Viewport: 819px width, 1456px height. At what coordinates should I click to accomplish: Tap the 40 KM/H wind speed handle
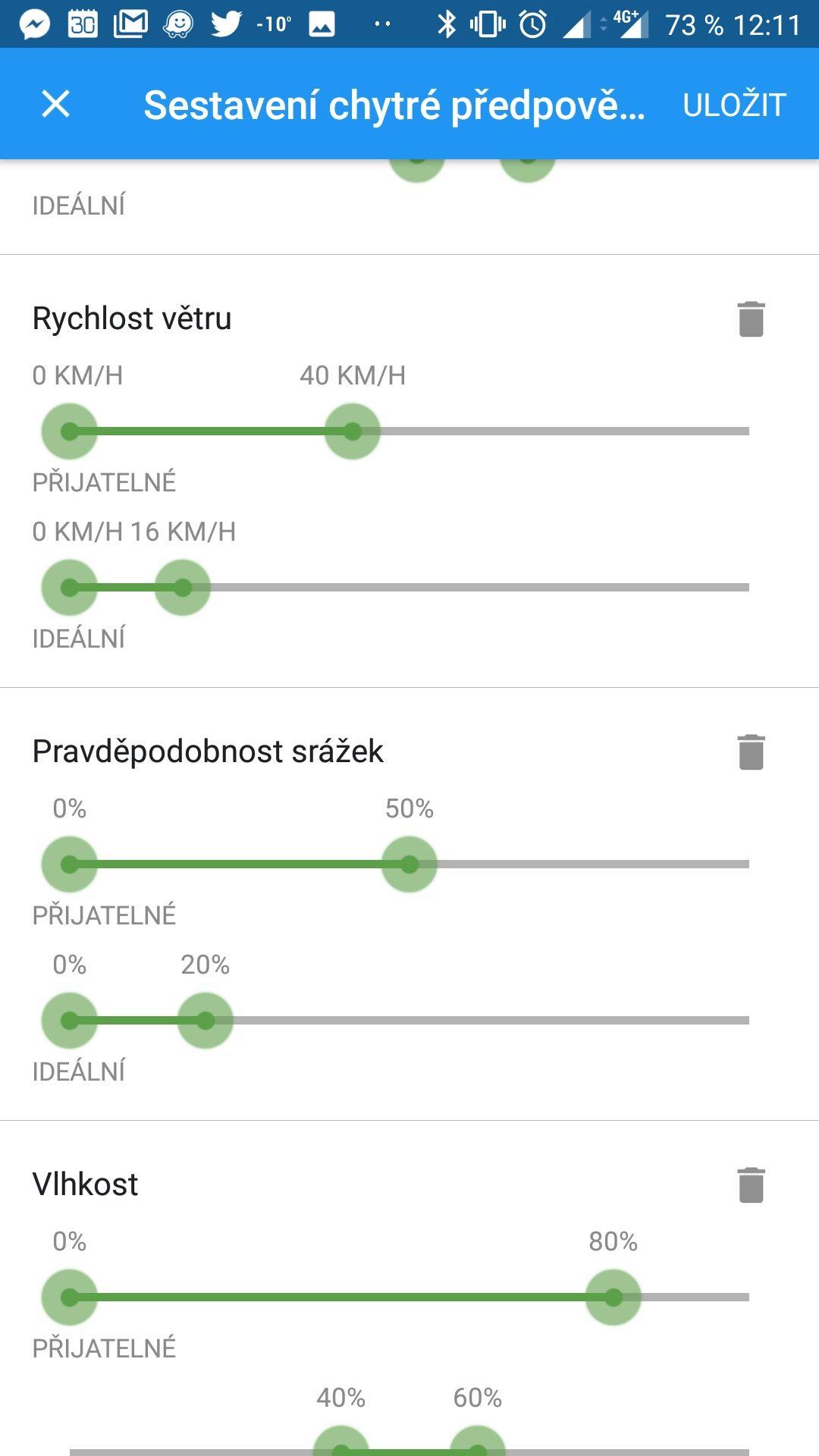click(x=353, y=431)
